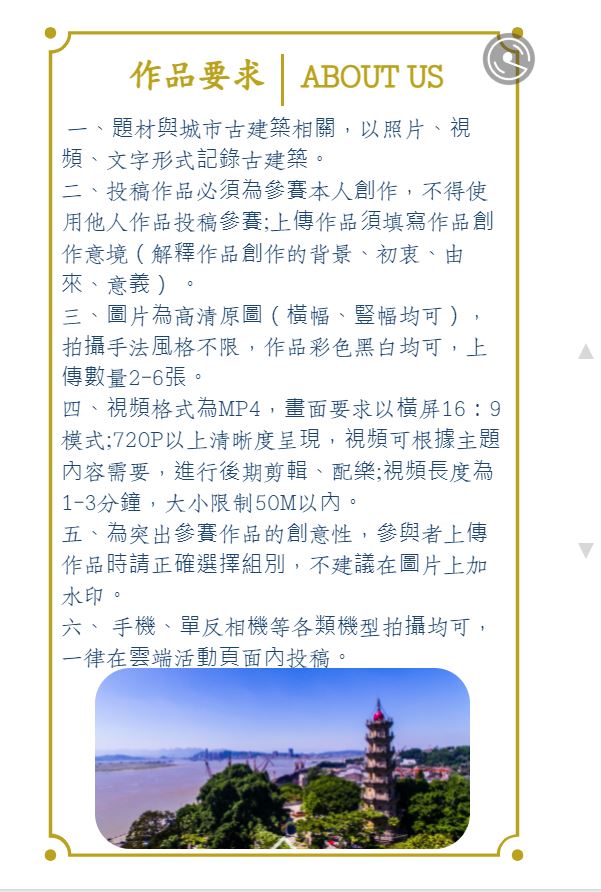Tap the down arrow for next page

[586, 550]
